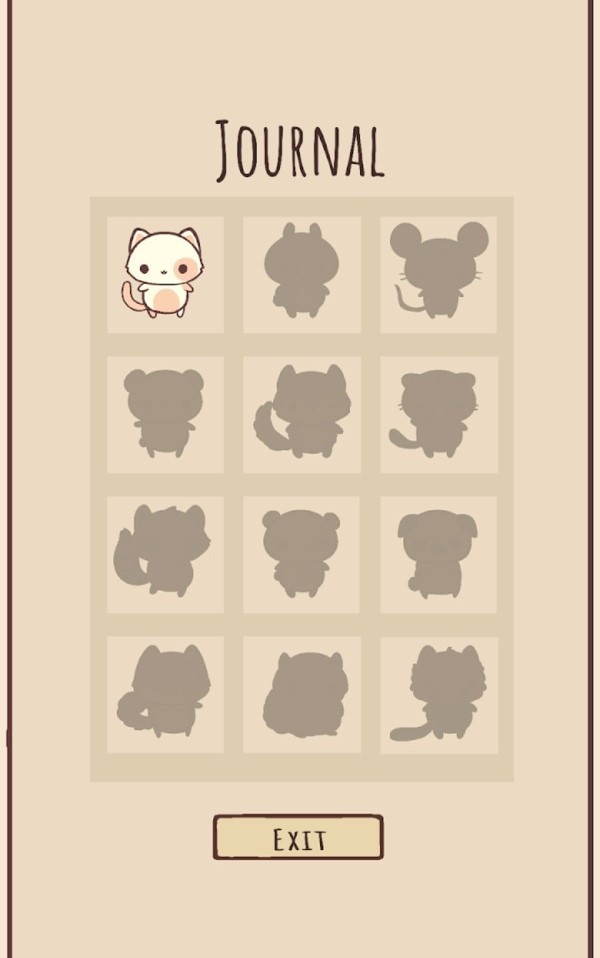Select the locked mouse silhouette with round ears
Screen dimensions: 600x958
(x=438, y=273)
